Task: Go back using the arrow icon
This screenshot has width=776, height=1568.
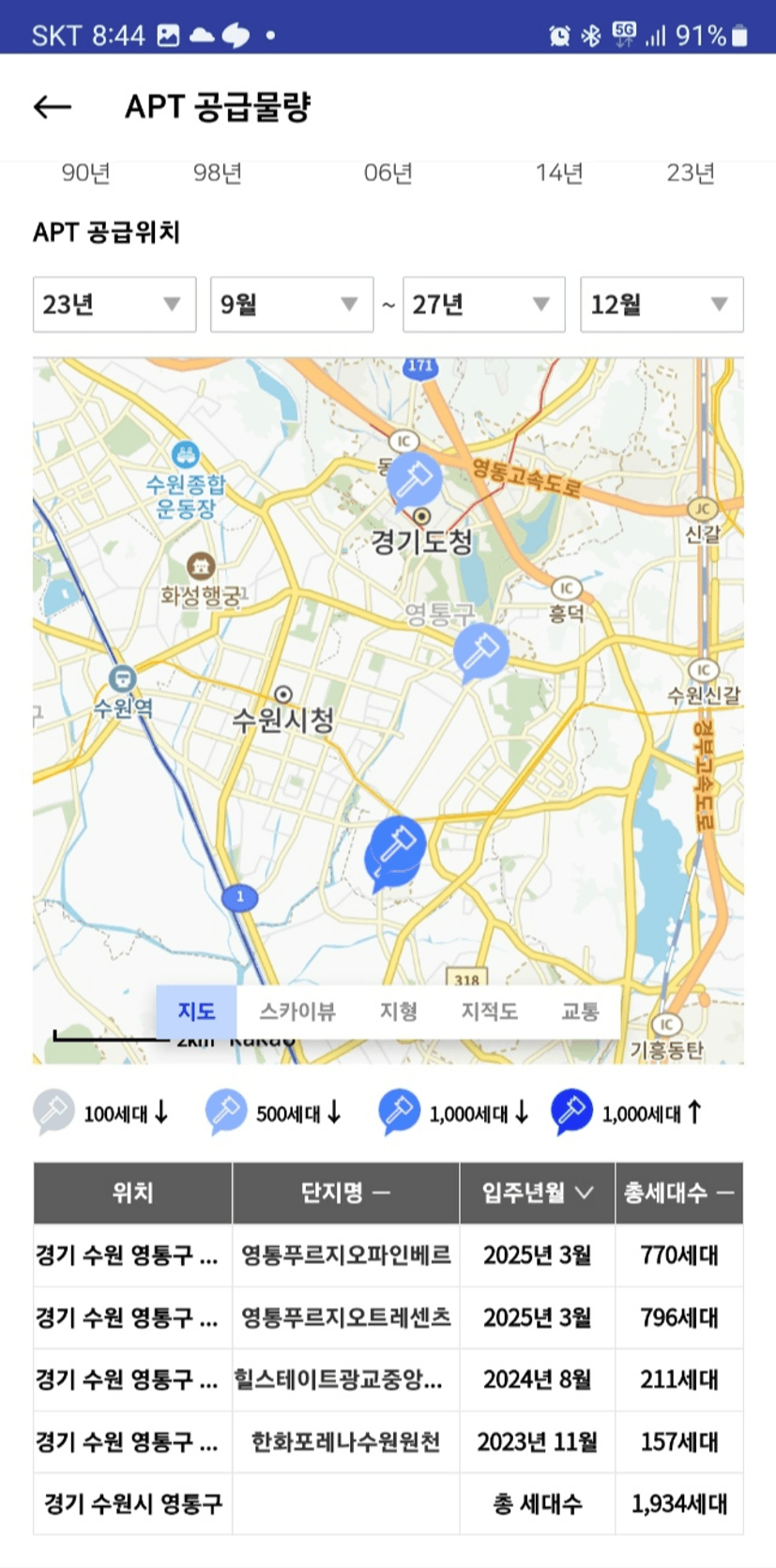Action: [53, 107]
